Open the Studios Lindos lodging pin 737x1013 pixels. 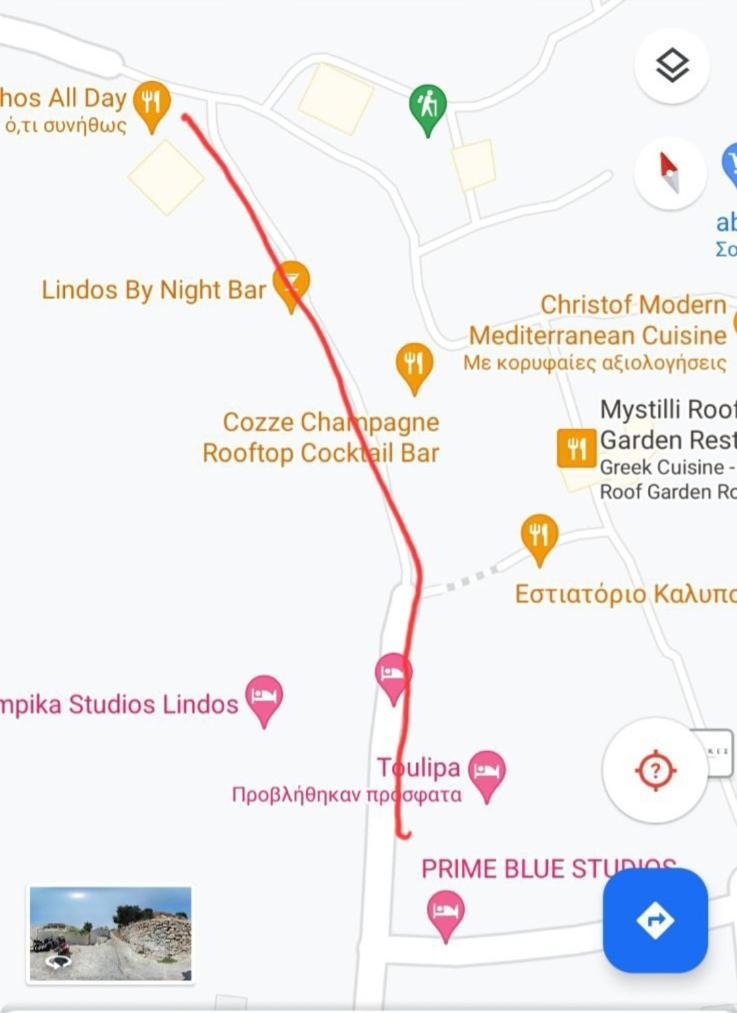264,698
